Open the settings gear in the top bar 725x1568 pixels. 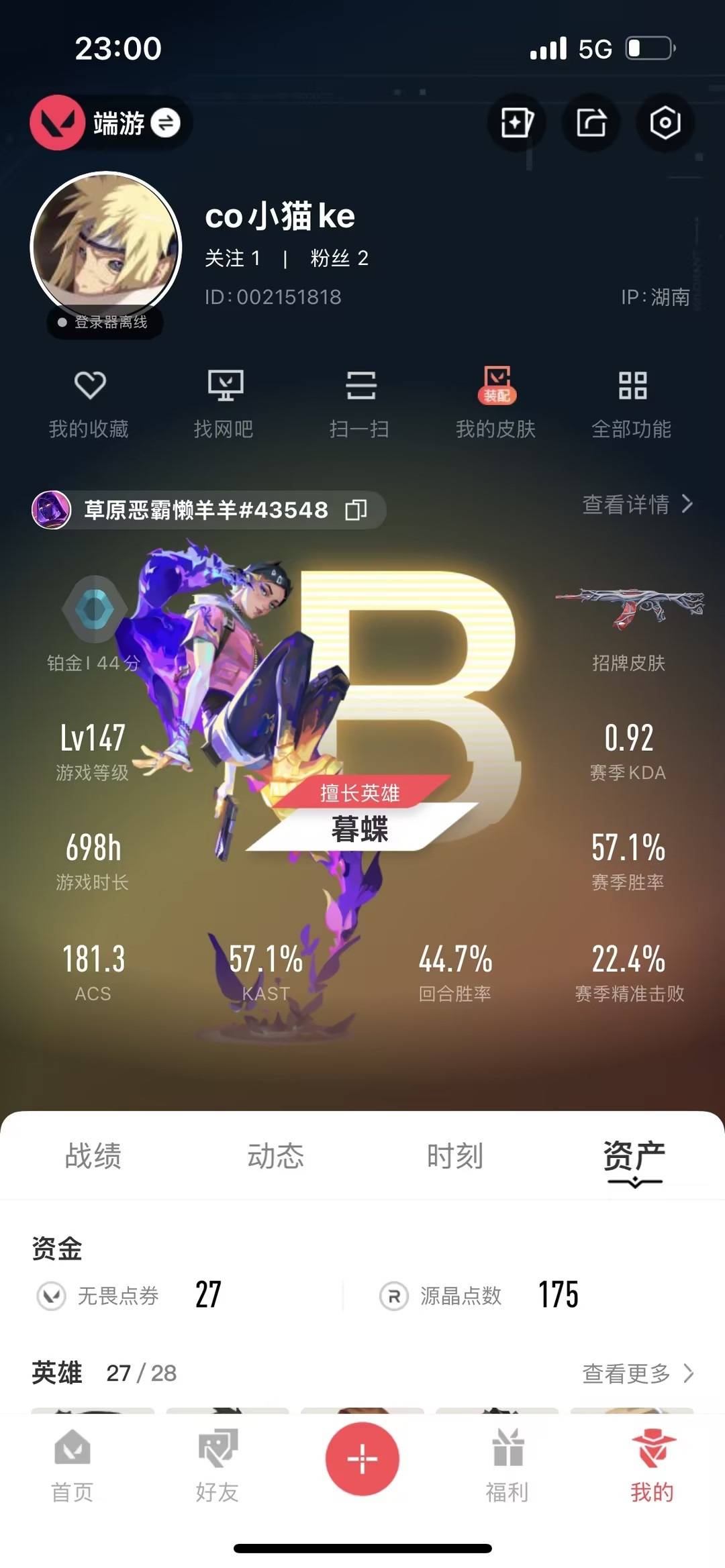coord(663,123)
